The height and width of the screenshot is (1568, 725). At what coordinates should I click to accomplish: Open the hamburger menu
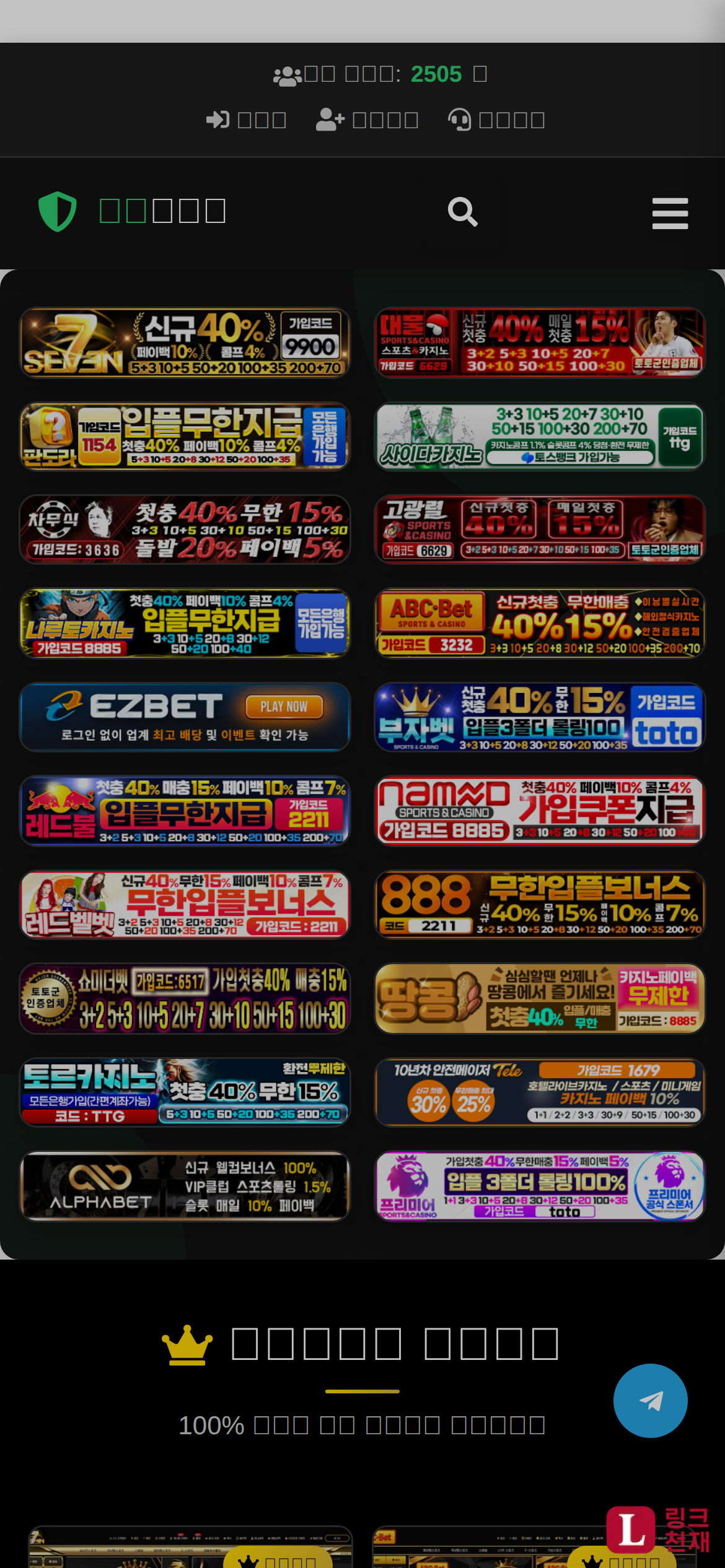(x=670, y=214)
